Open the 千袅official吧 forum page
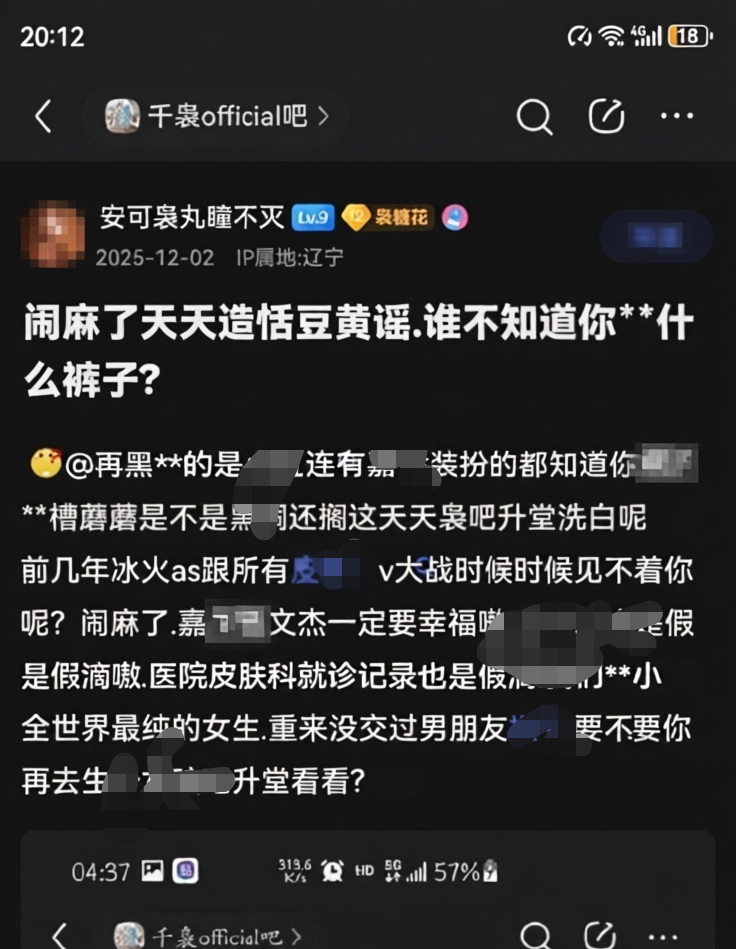The height and width of the screenshot is (949, 736). (216, 117)
